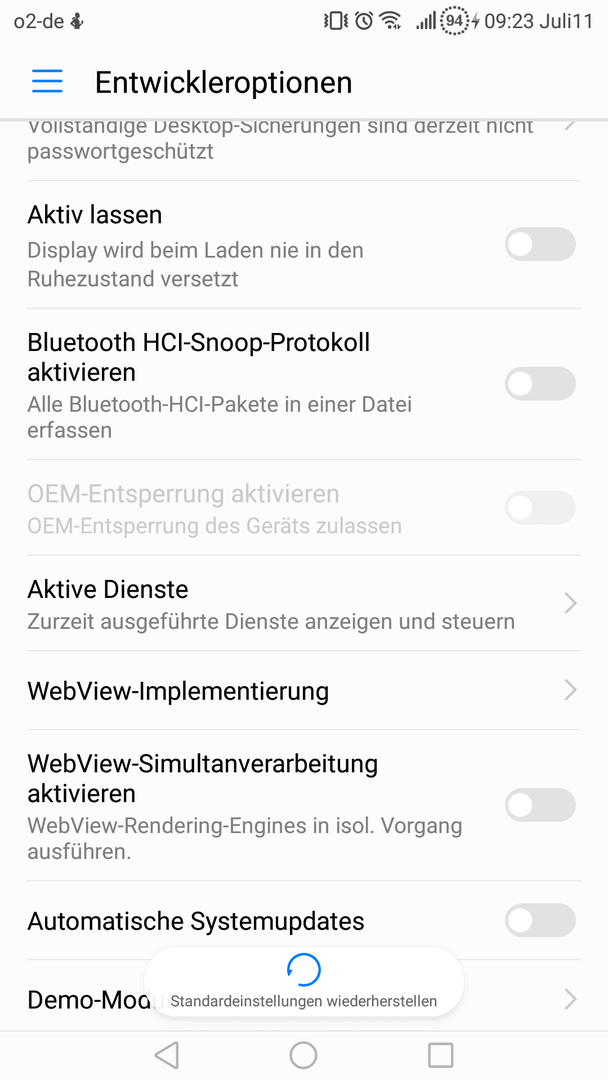Turn on WebView-Simultanverarbeitung

tap(540, 805)
